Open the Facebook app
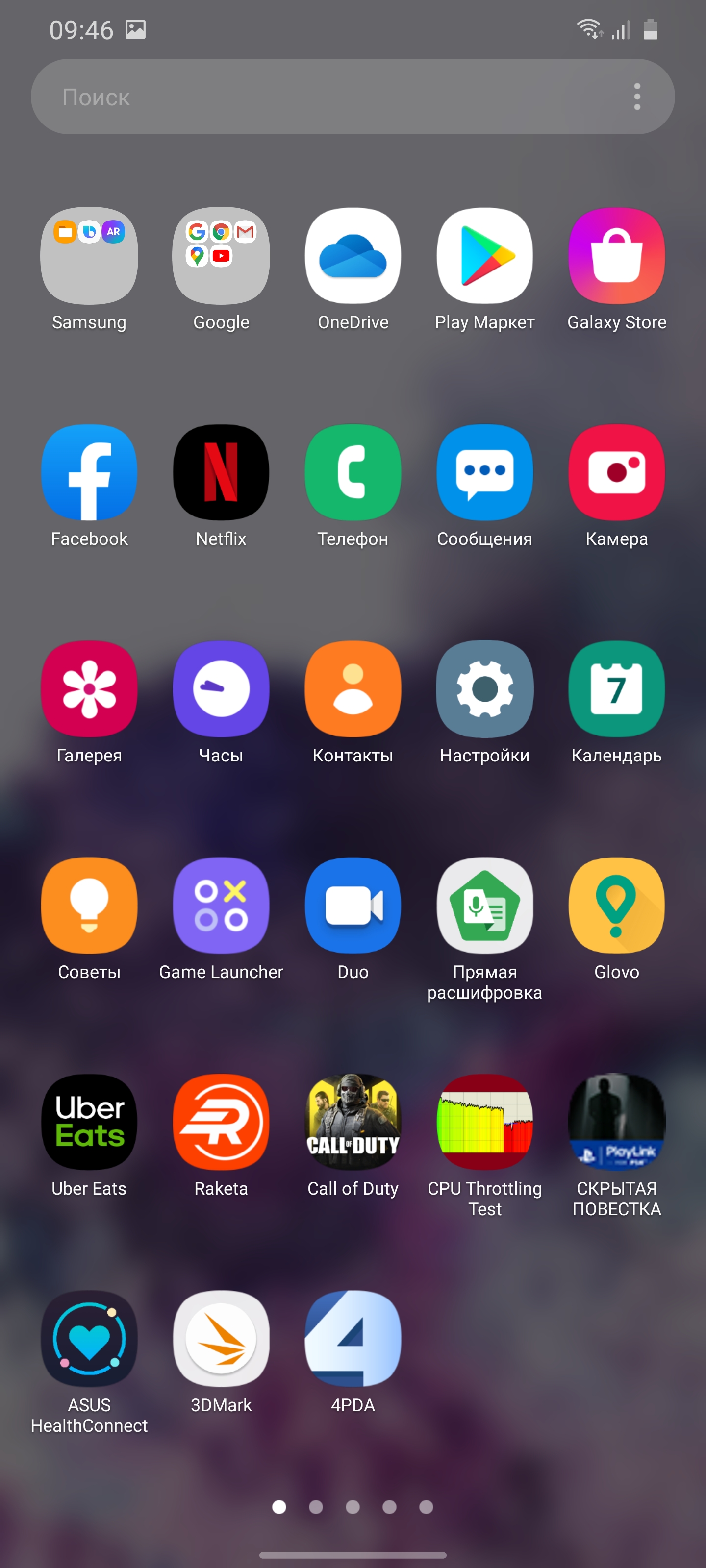 click(x=89, y=473)
